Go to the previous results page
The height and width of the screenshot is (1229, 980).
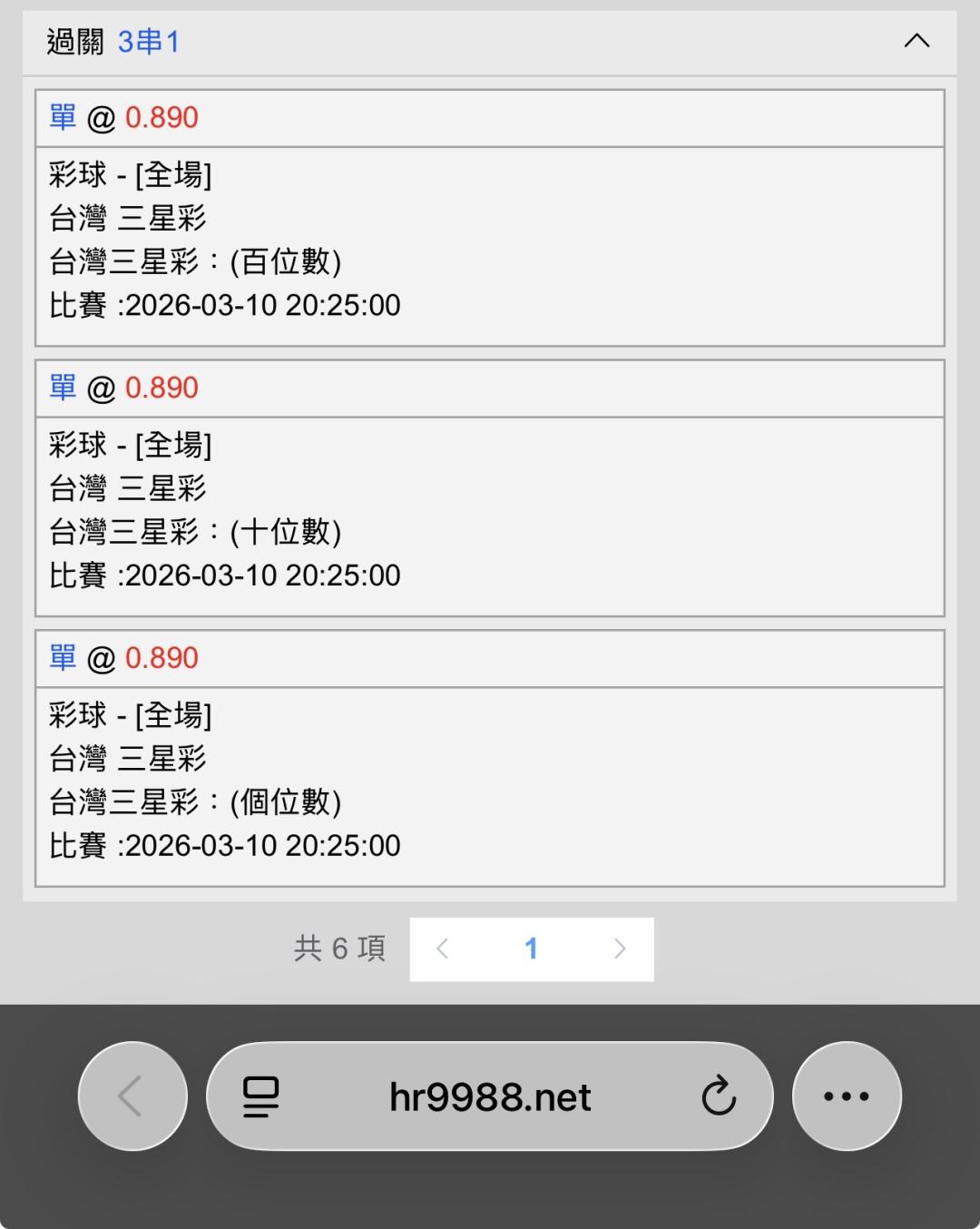click(x=443, y=949)
